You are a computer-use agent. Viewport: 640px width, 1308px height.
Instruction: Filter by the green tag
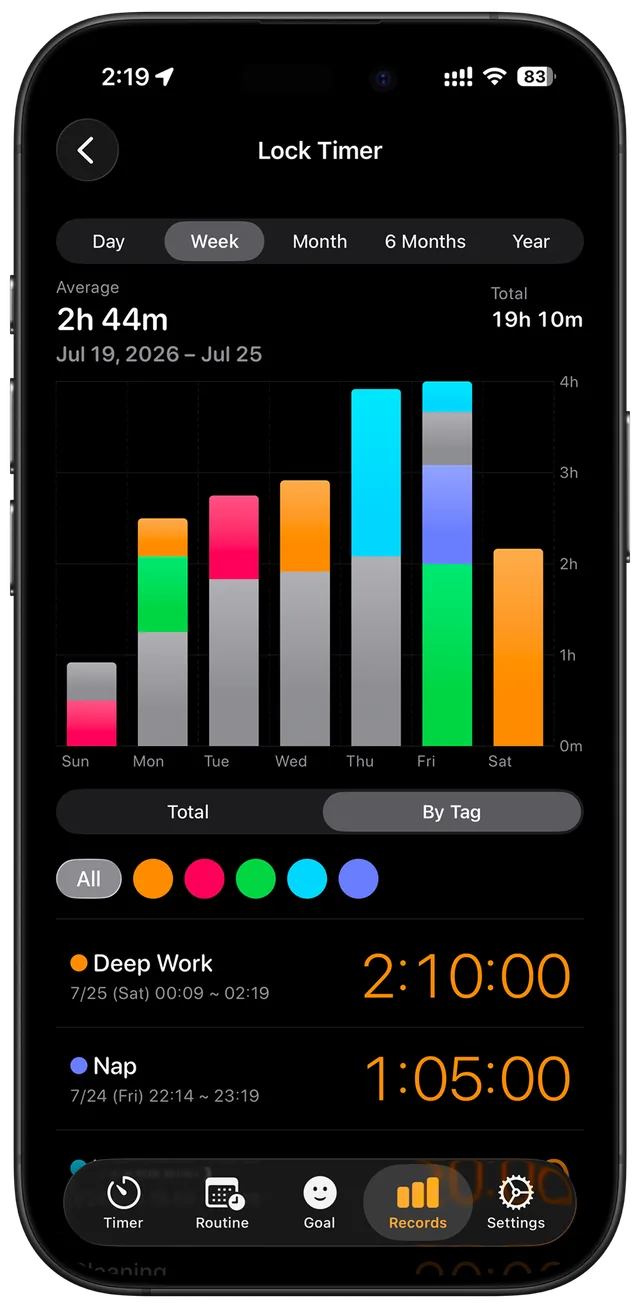[256, 879]
